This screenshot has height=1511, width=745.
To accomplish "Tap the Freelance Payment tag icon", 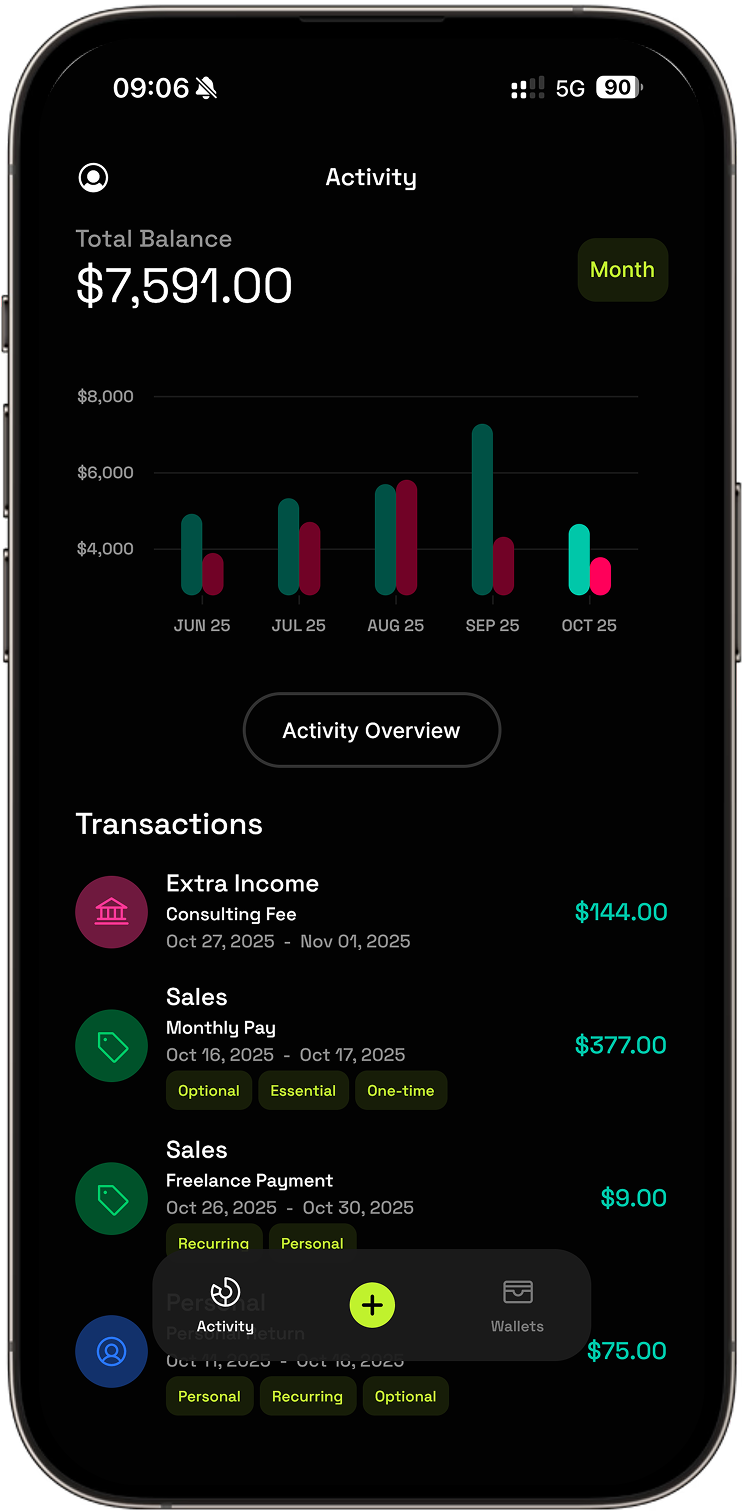I will [111, 1198].
